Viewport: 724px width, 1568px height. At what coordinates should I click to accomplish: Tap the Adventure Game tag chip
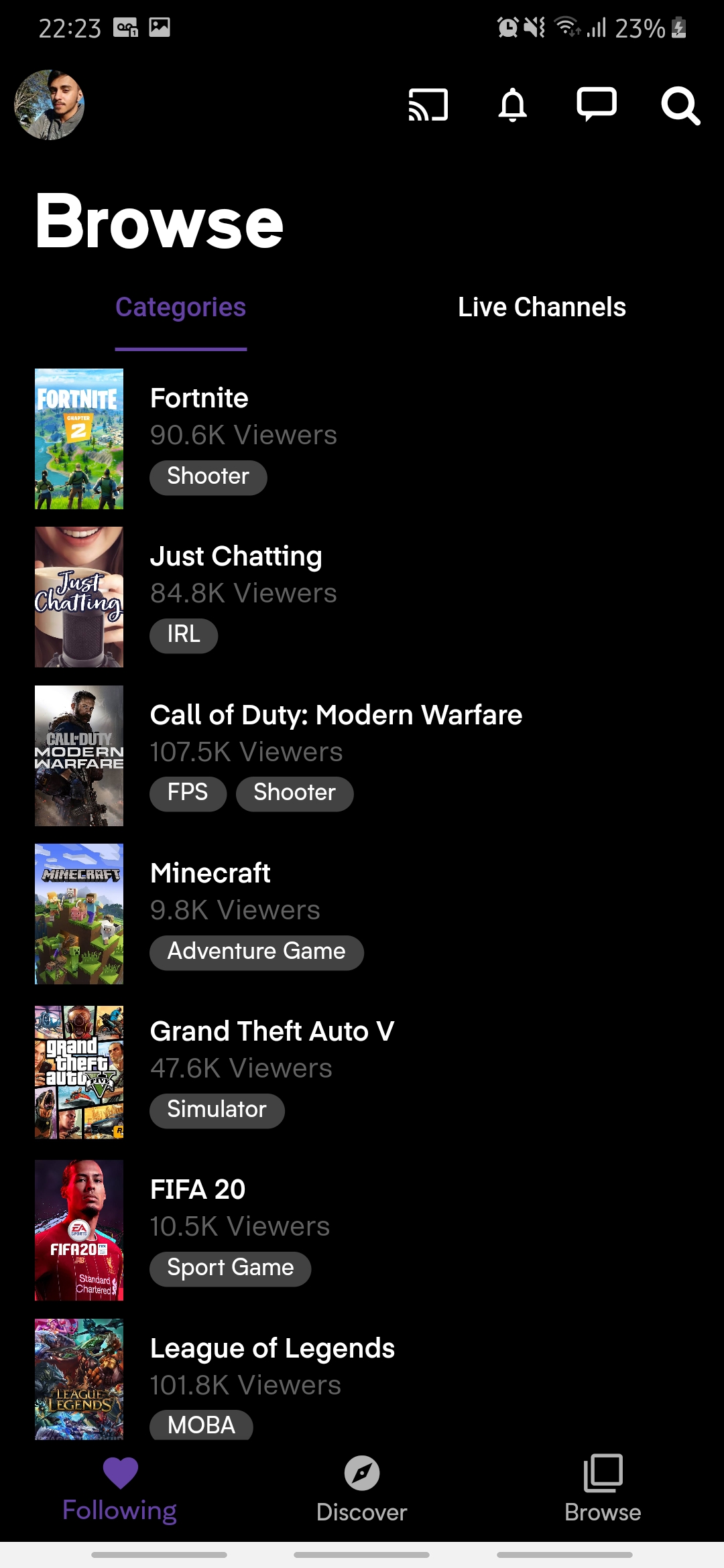[x=256, y=952]
